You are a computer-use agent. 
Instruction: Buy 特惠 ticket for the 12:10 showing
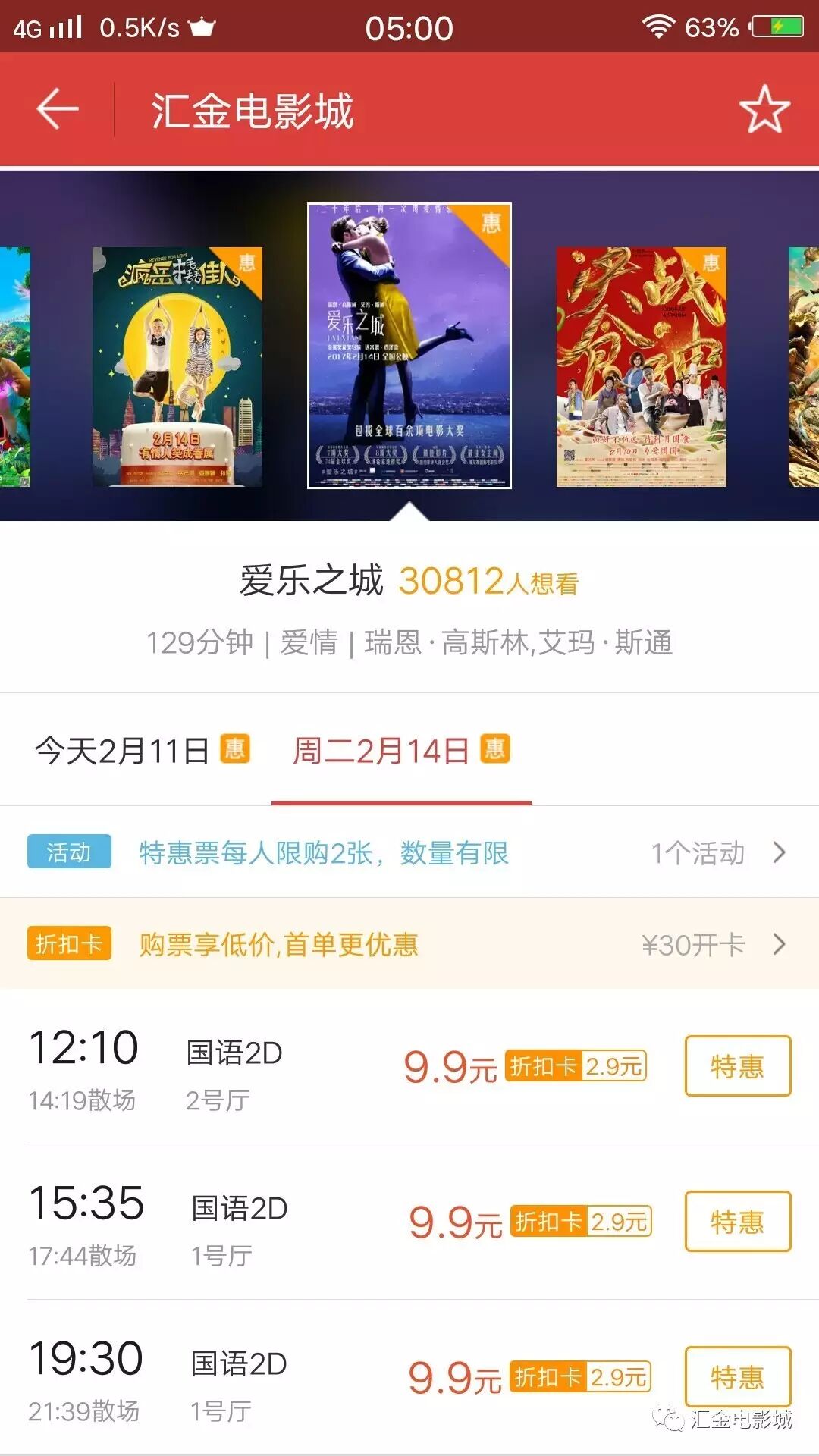(x=737, y=1066)
